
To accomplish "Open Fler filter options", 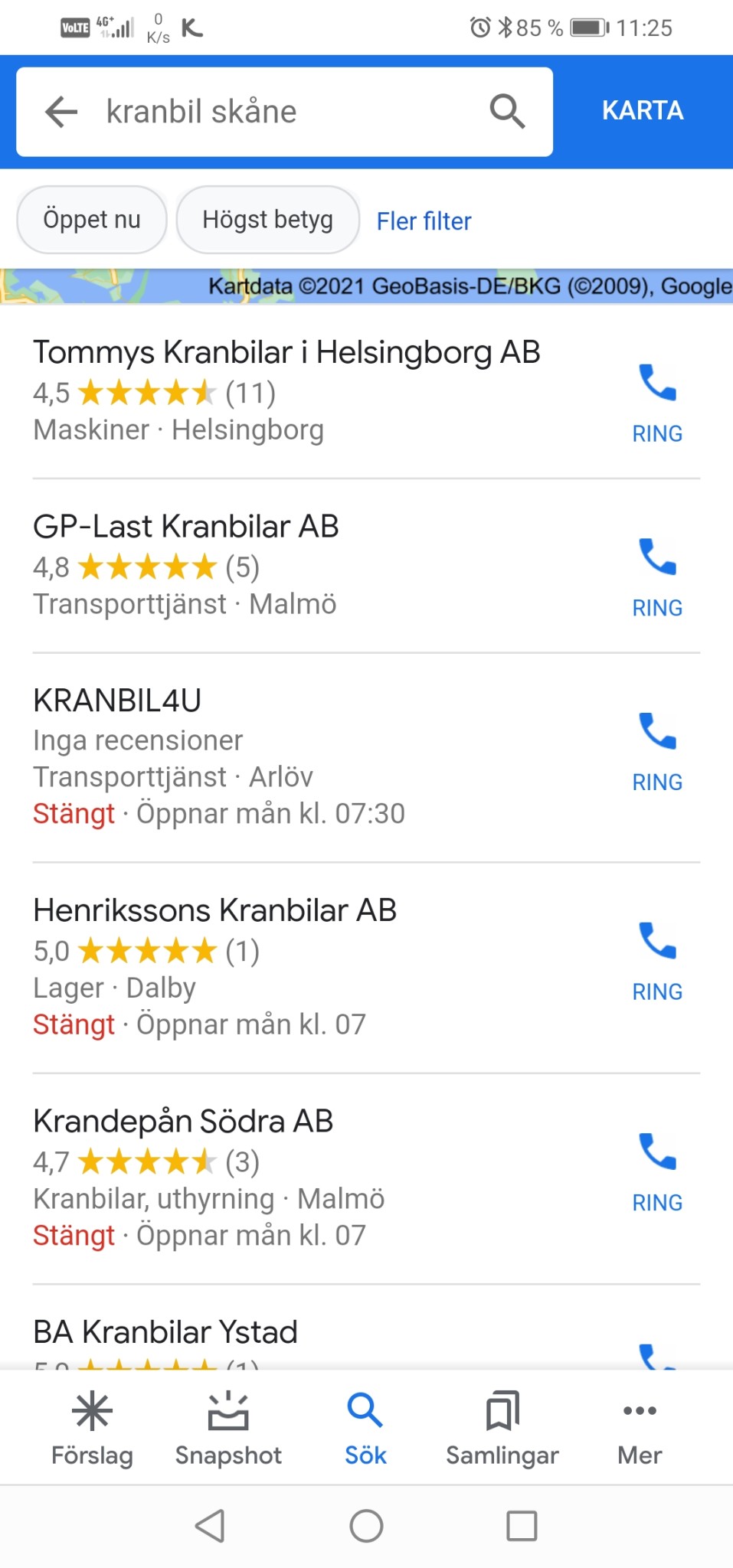I will pos(424,221).
